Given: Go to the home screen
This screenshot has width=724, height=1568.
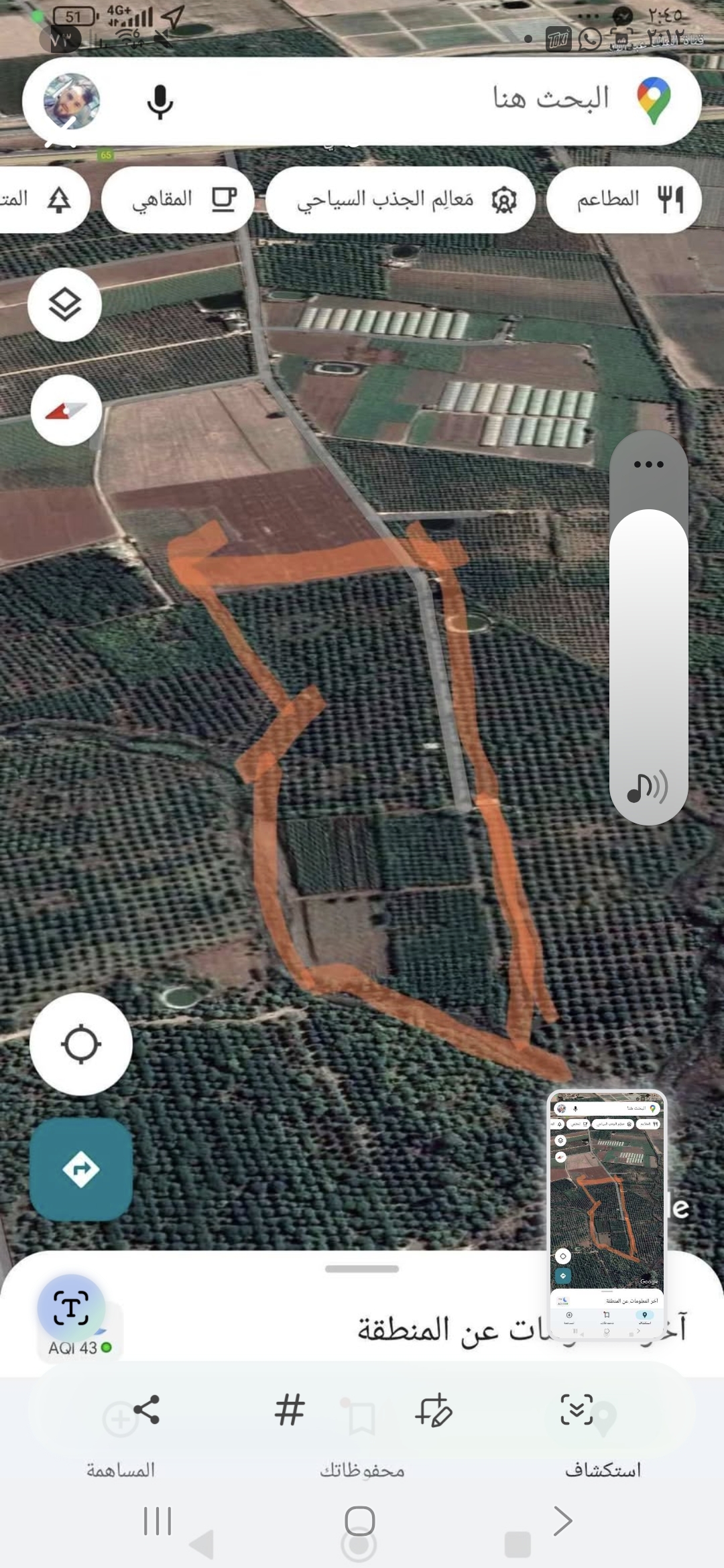Looking at the screenshot, I should (359, 1521).
